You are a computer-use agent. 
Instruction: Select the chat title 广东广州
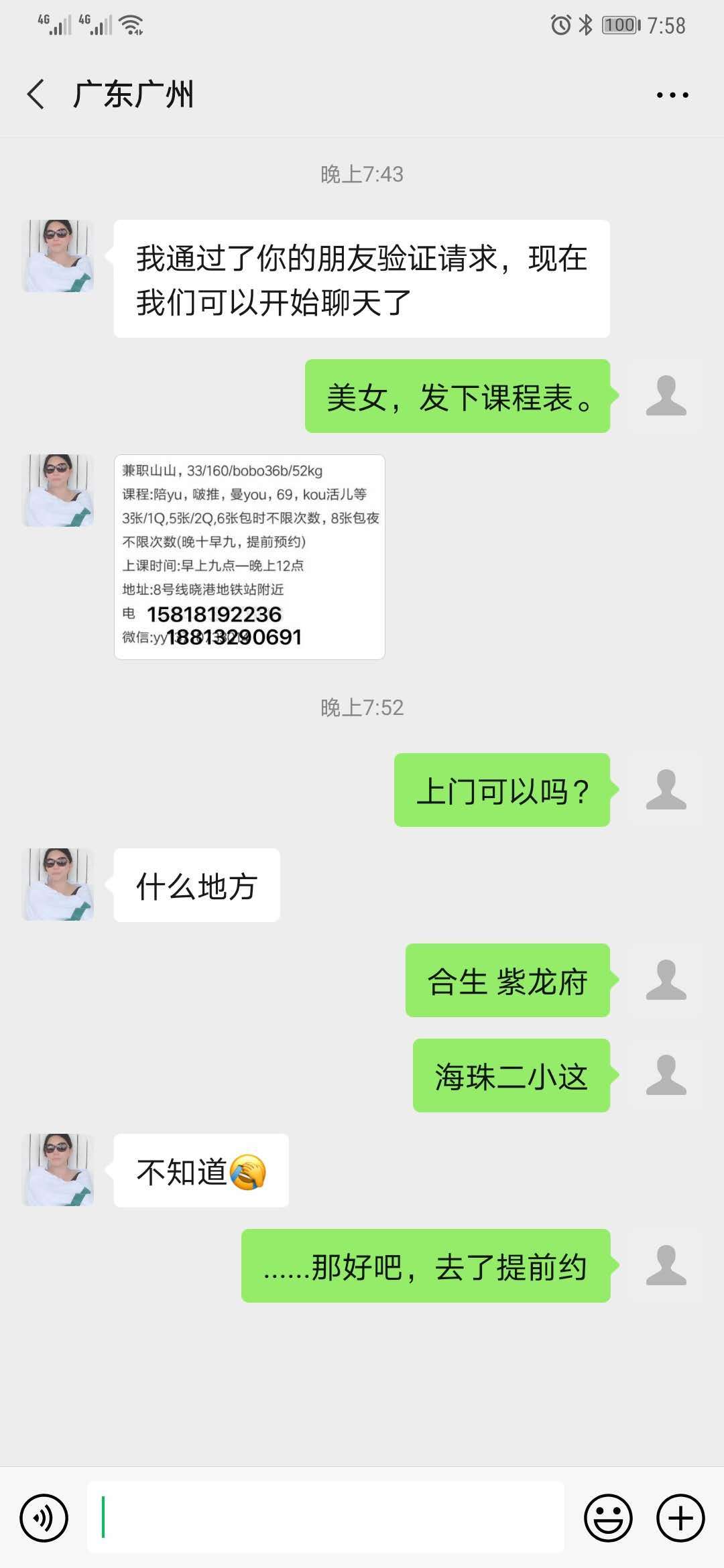click(133, 95)
